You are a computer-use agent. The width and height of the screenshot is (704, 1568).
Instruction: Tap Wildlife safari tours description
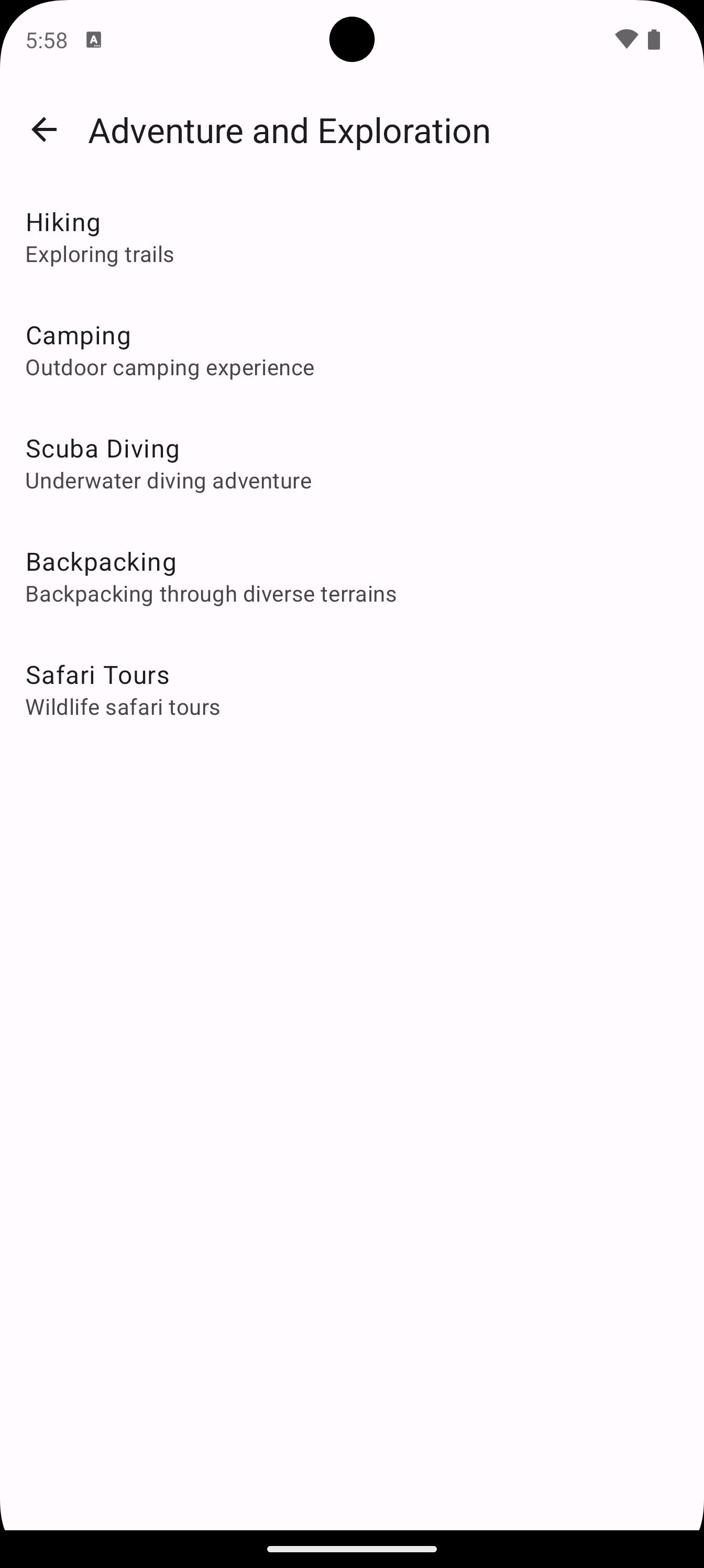tap(123, 707)
